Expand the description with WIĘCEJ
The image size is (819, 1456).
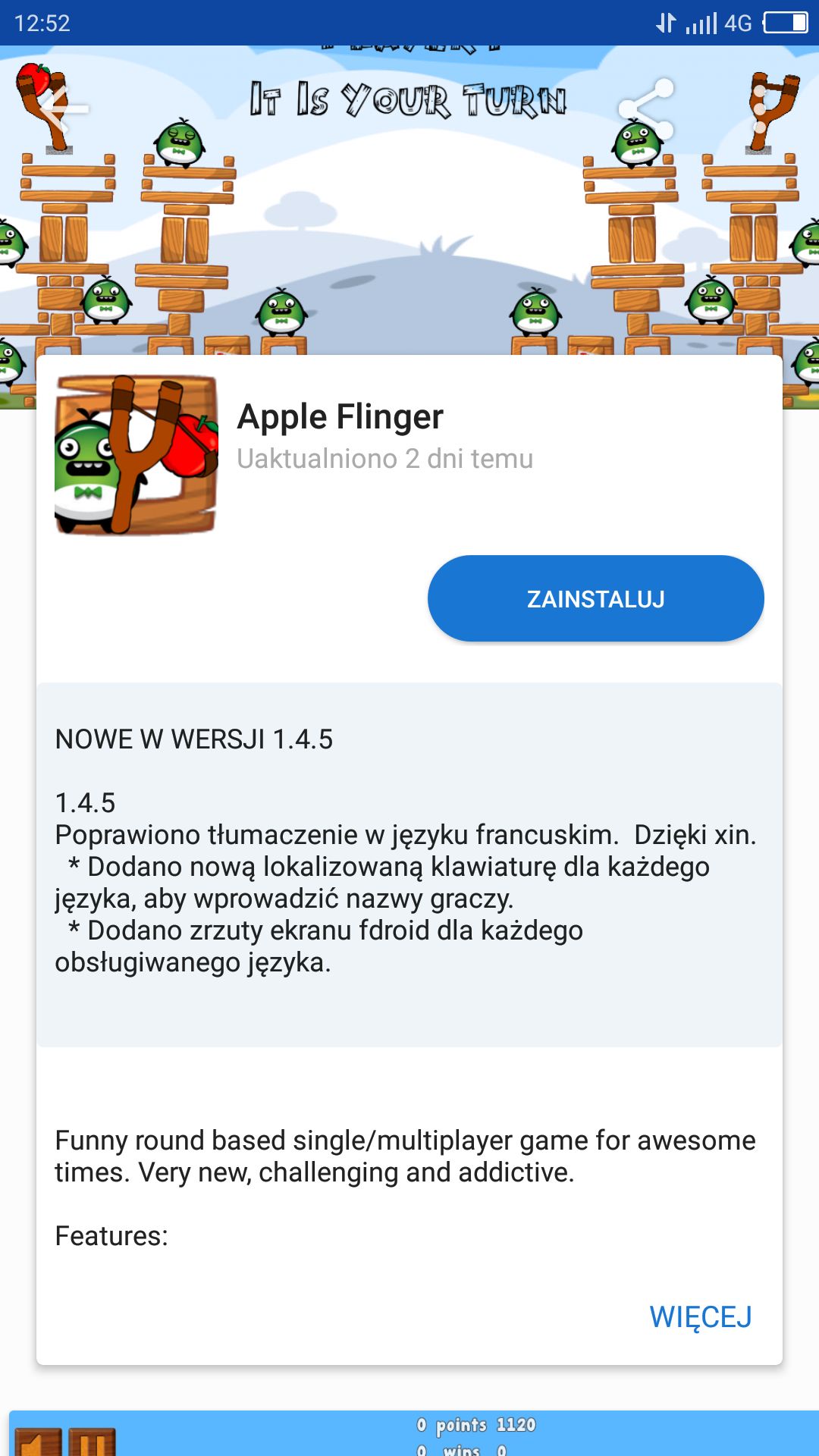(701, 1317)
